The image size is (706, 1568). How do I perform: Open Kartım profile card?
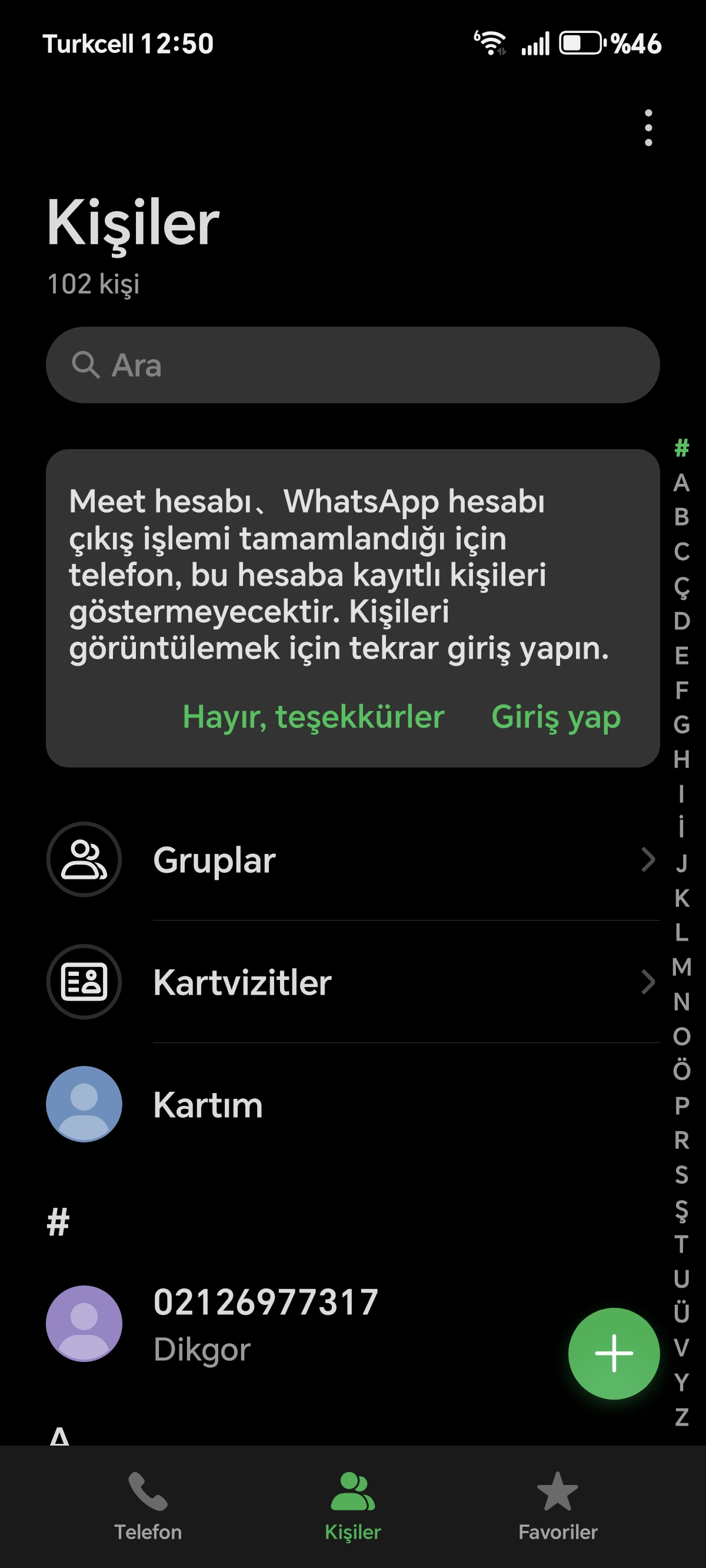[353, 1104]
